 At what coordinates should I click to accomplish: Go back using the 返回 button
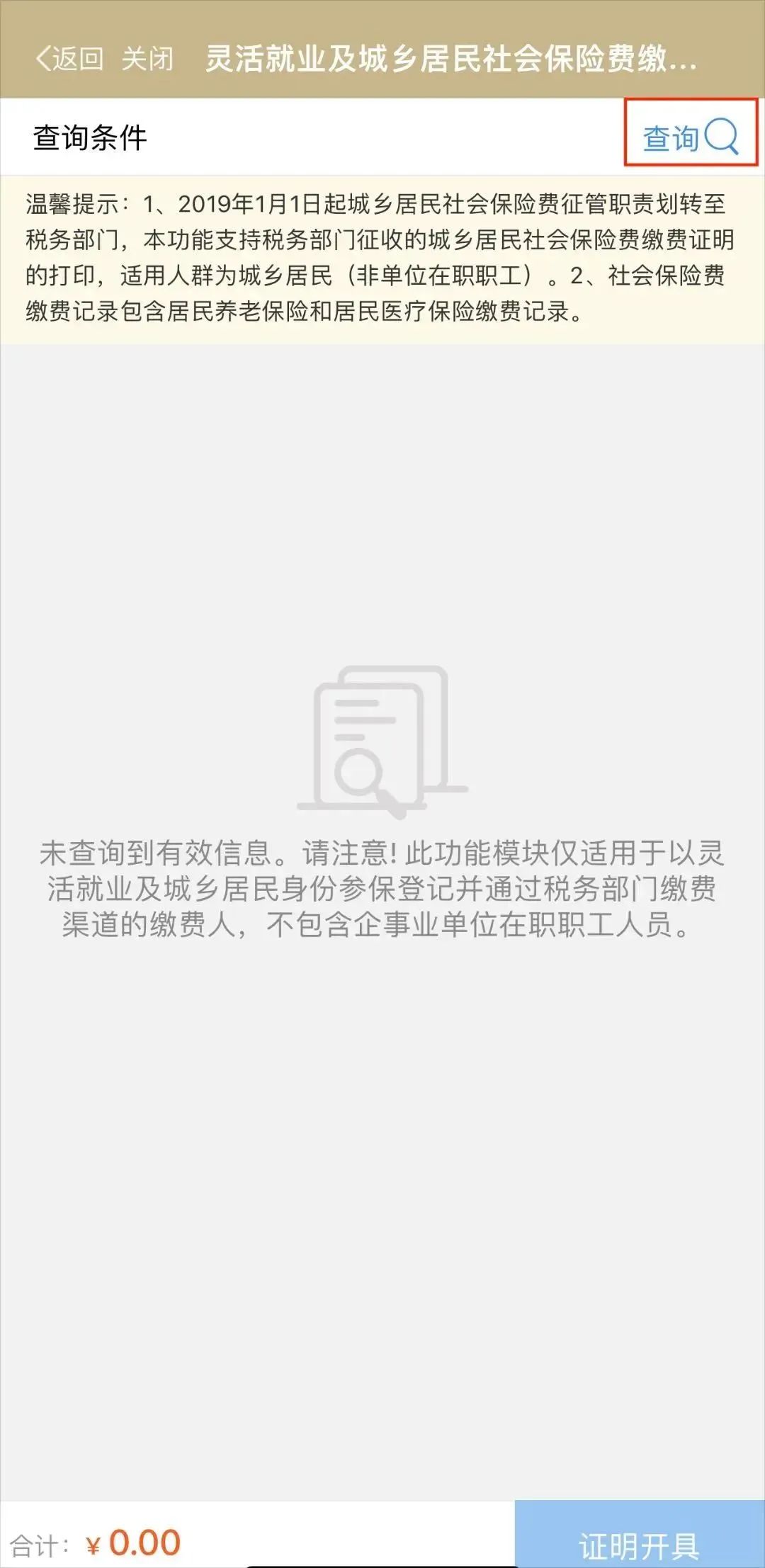pos(69,59)
